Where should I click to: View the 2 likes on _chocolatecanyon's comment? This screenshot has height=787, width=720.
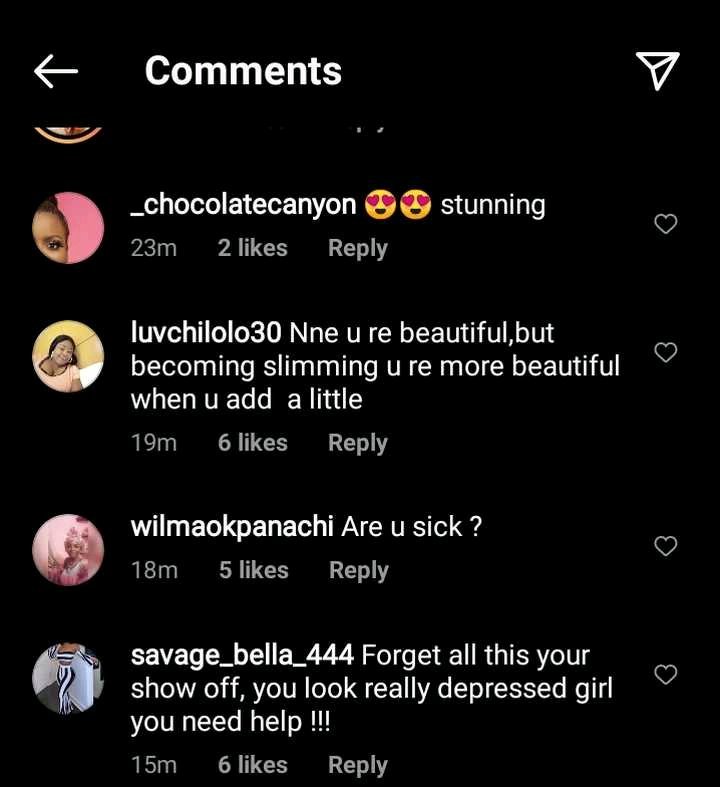[x=253, y=248]
